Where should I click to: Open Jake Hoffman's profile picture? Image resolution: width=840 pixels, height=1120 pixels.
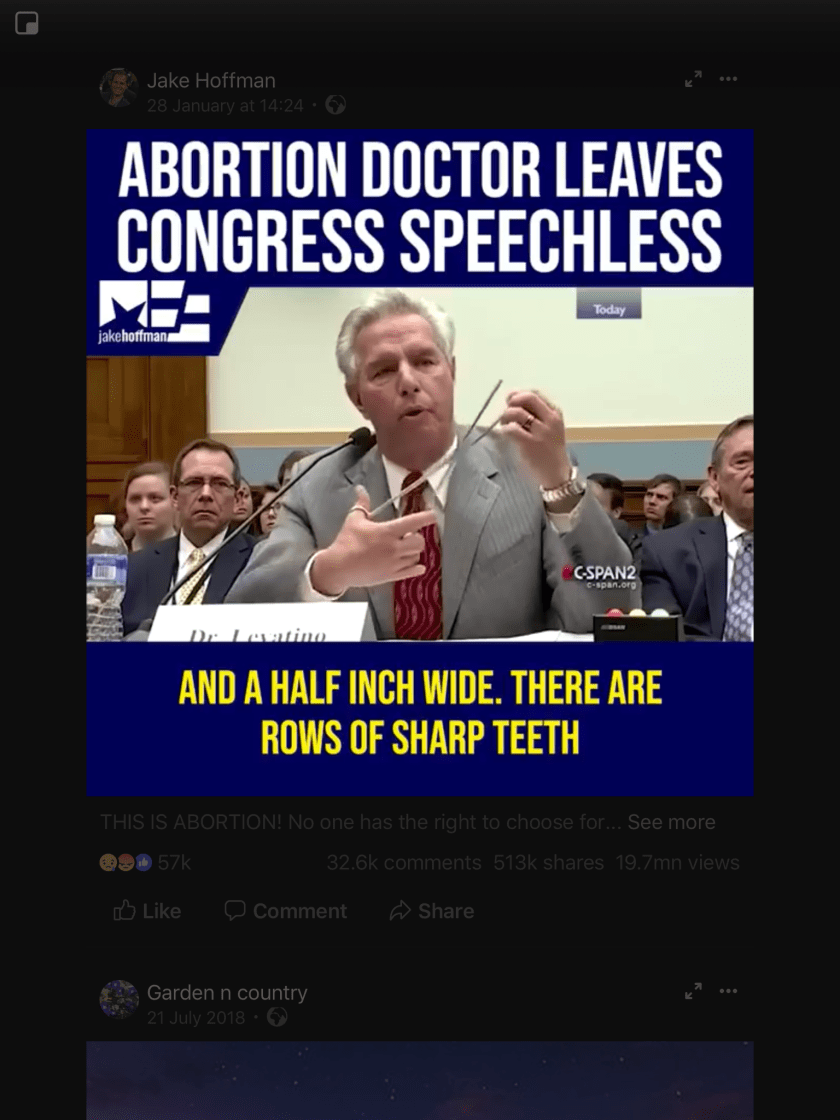coord(119,88)
